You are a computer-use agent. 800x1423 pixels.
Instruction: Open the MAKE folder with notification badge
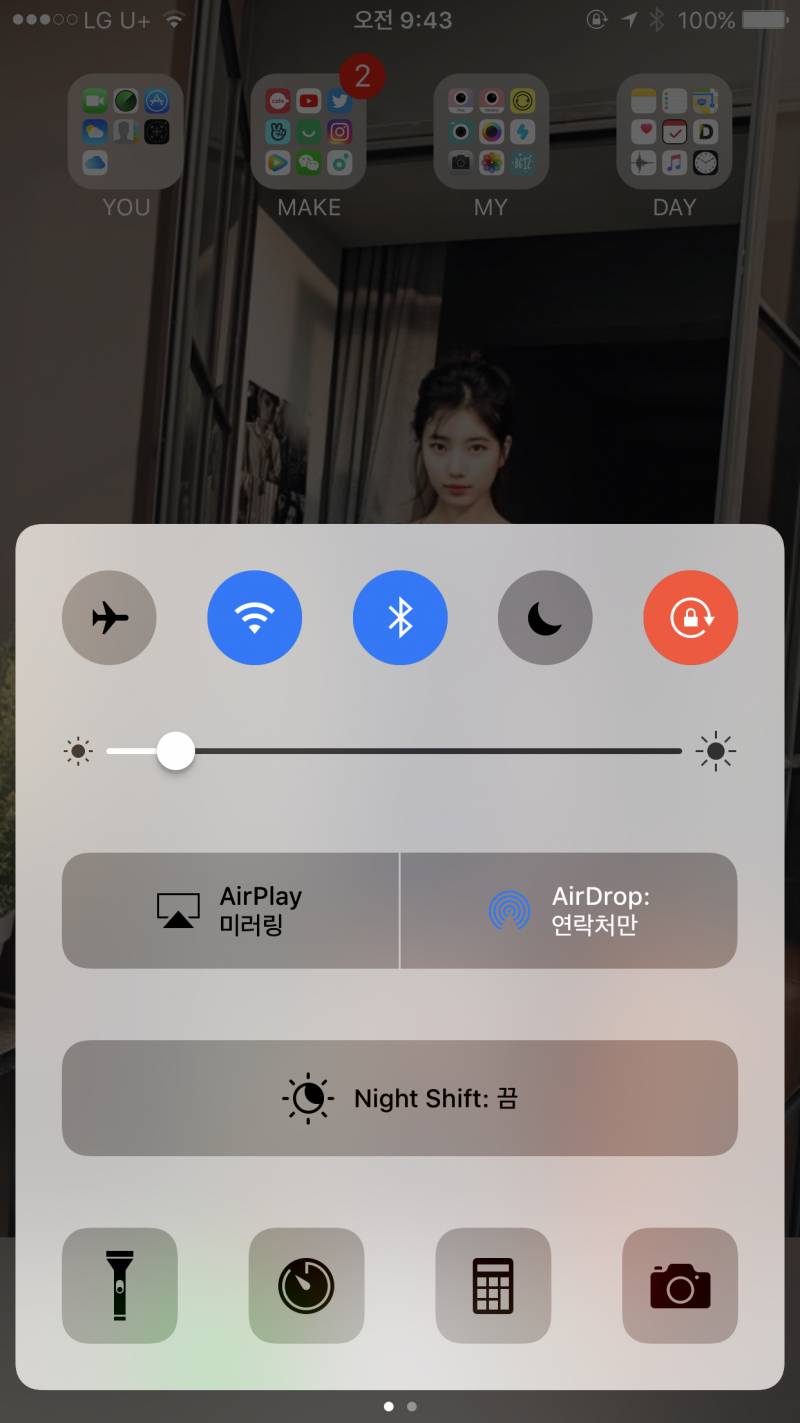(x=308, y=130)
